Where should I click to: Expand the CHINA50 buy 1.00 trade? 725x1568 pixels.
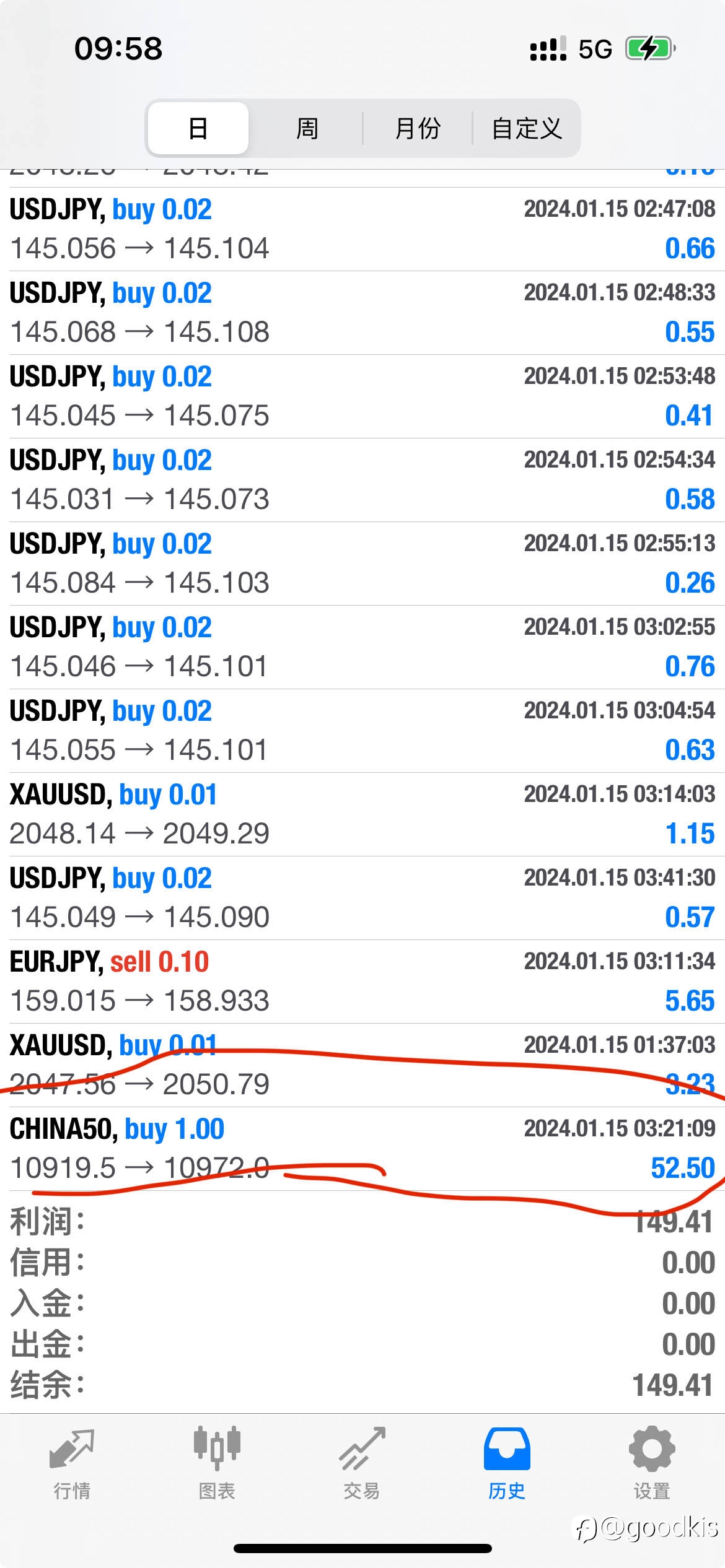point(362,1149)
